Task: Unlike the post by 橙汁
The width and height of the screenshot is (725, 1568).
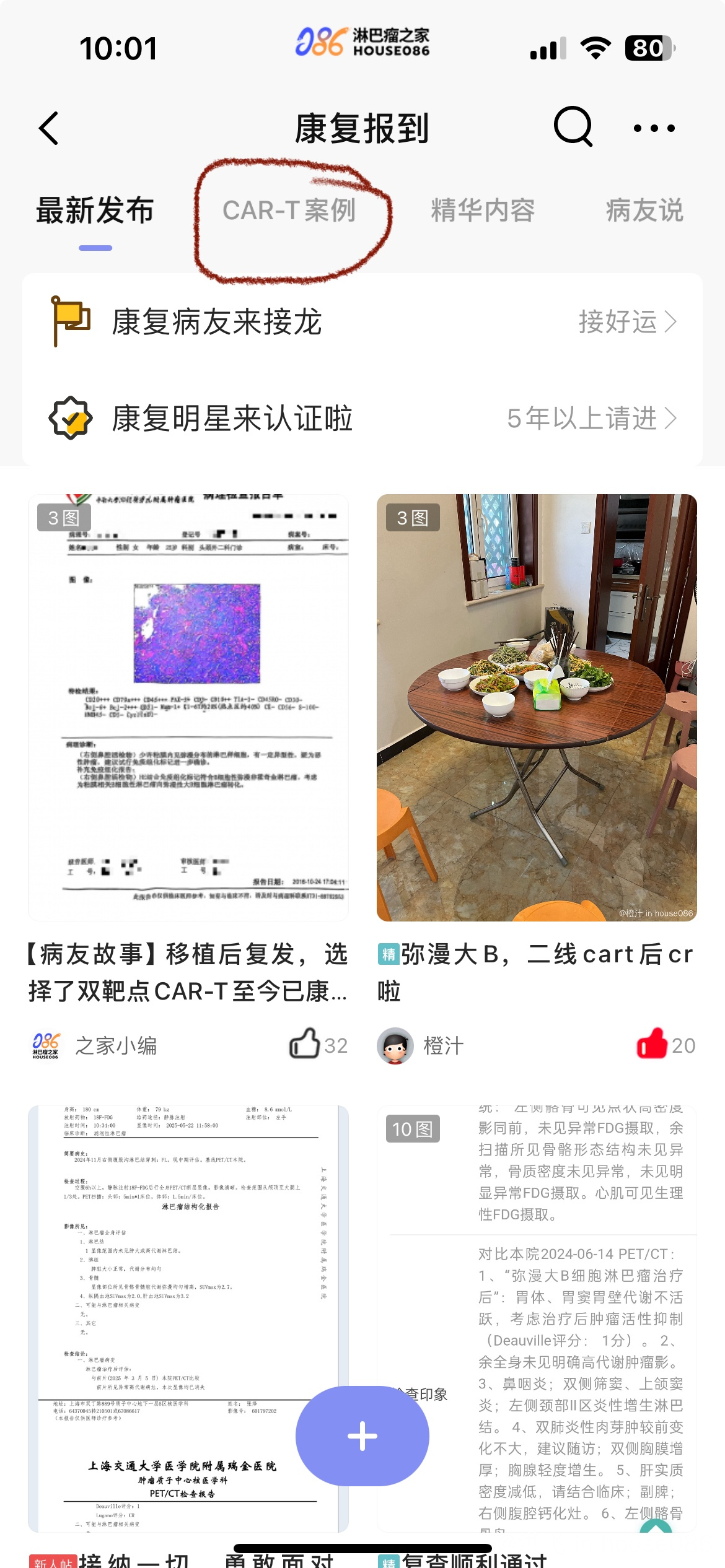Action: click(652, 1044)
